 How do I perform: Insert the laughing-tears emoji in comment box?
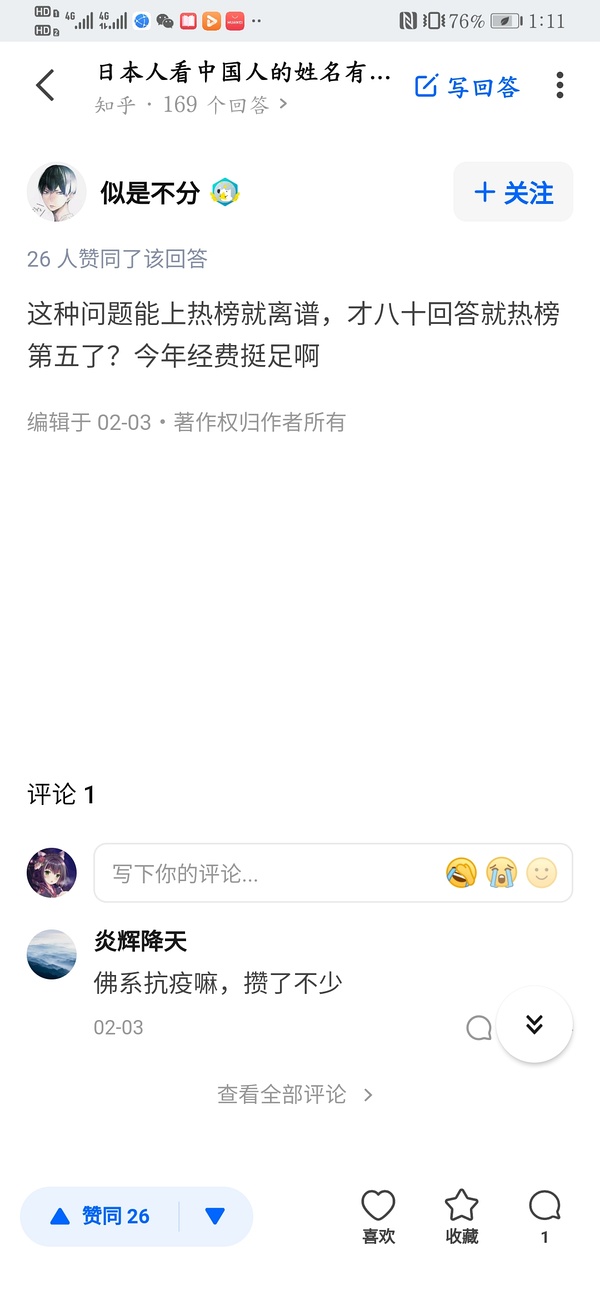tap(461, 873)
